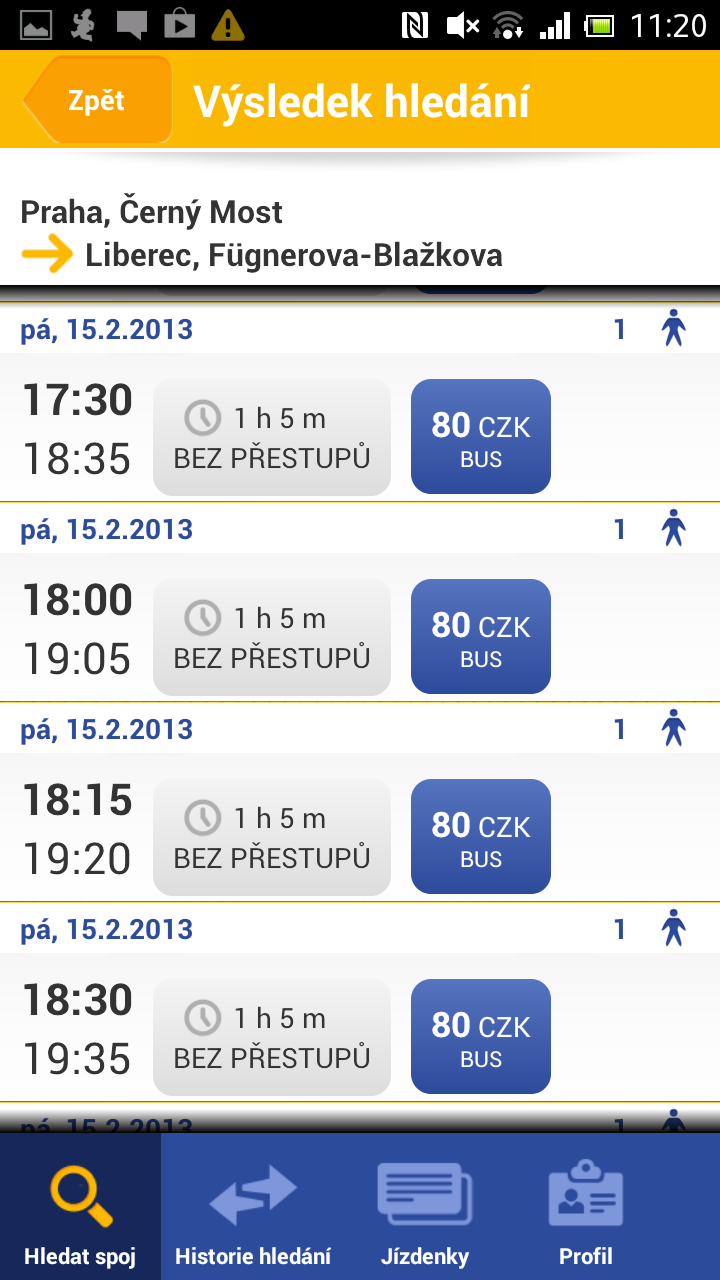Go back with the Zpět button
The image size is (720, 1280).
97,101
